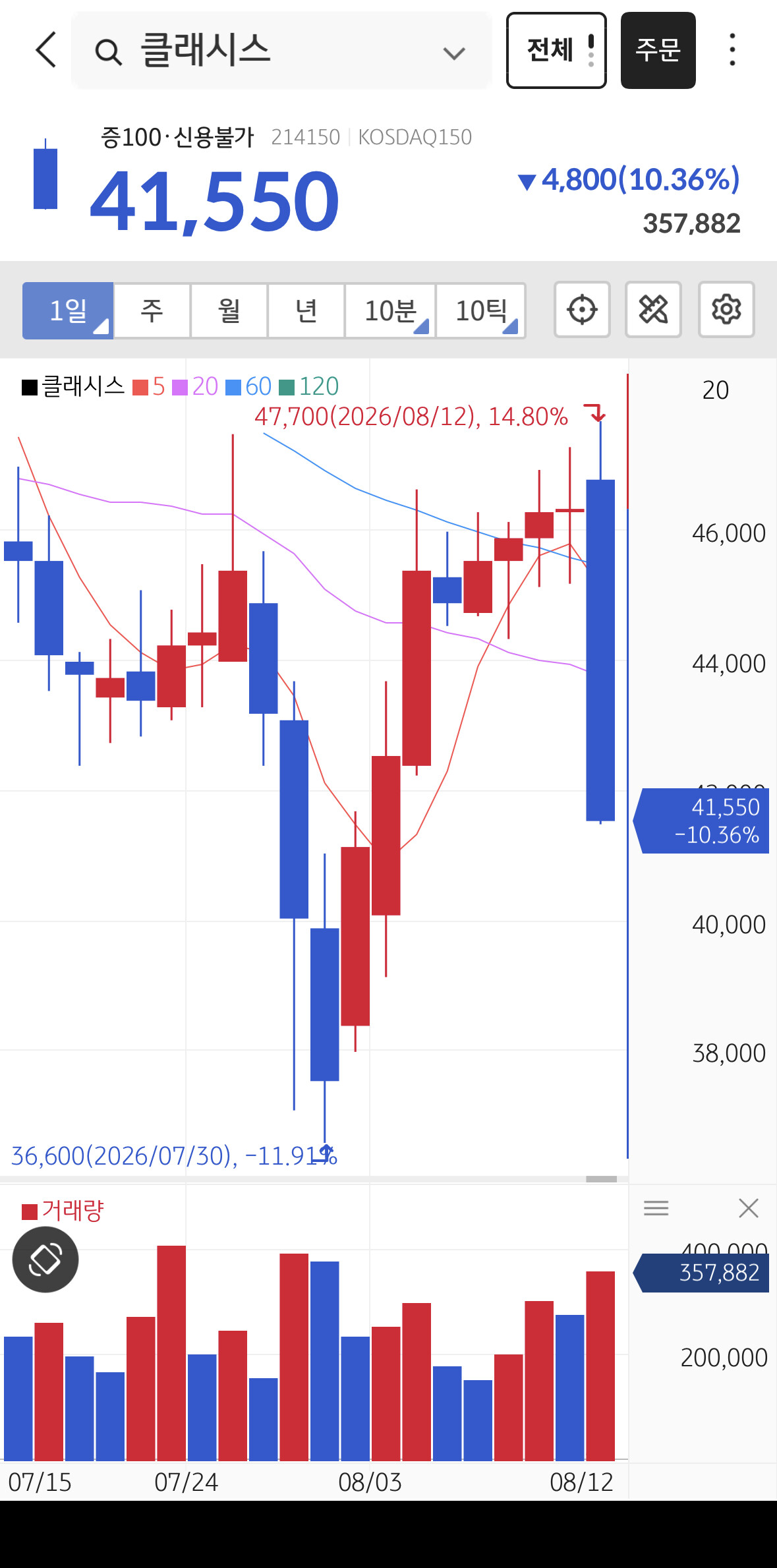Enable the crosshair tool
The width and height of the screenshot is (777, 1568).
pos(582,310)
